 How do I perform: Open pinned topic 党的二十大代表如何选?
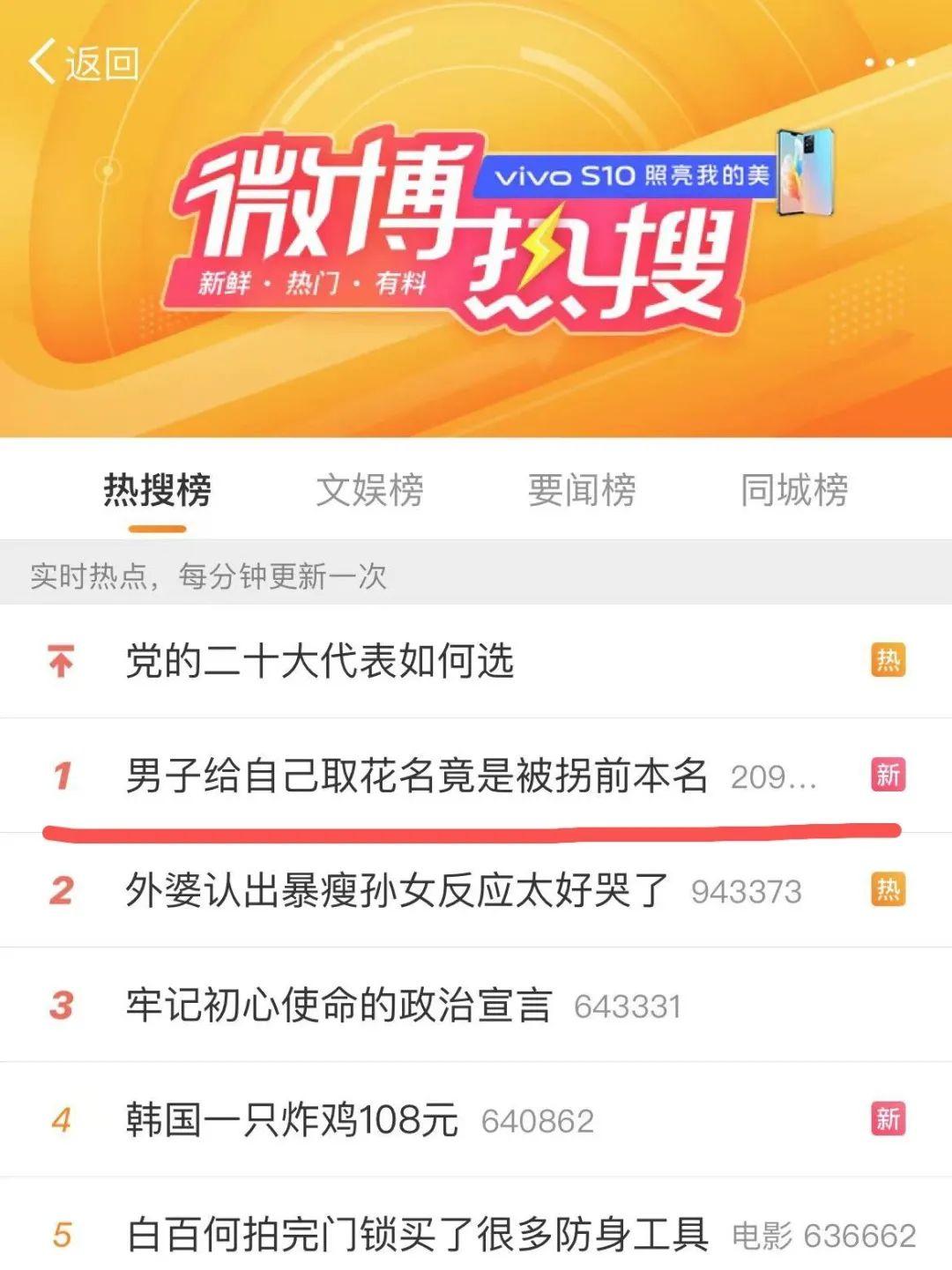point(320,661)
